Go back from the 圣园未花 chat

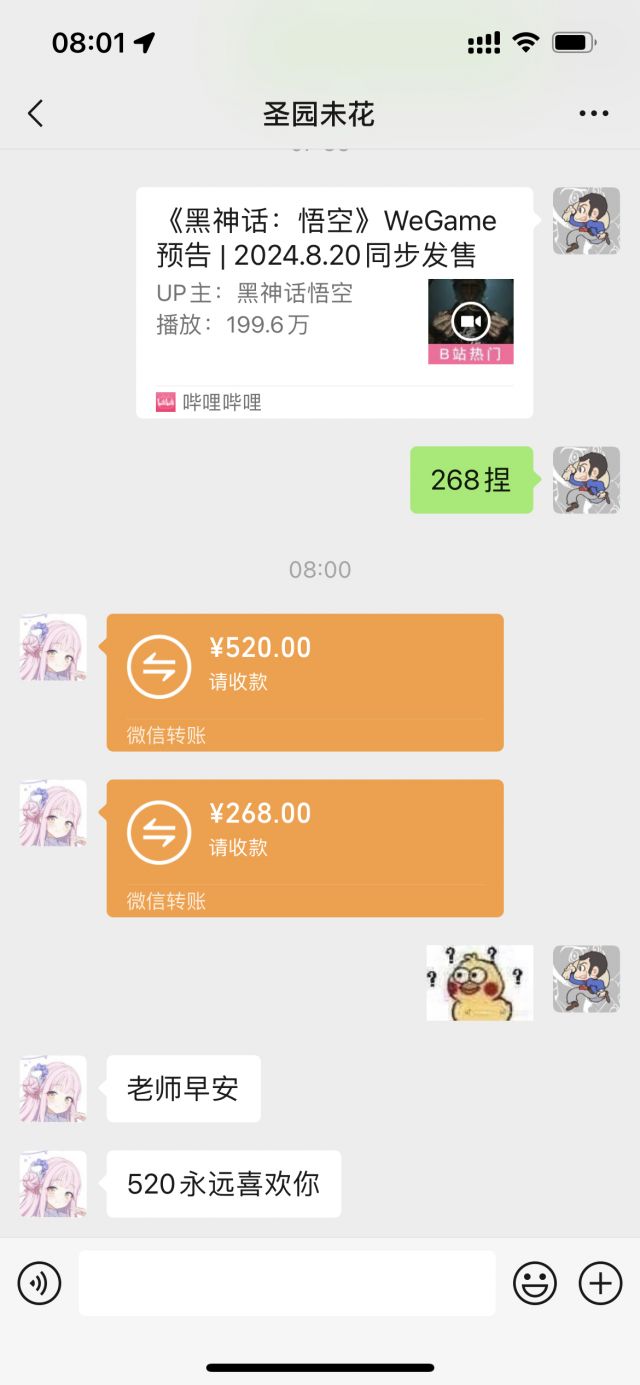pos(36,113)
